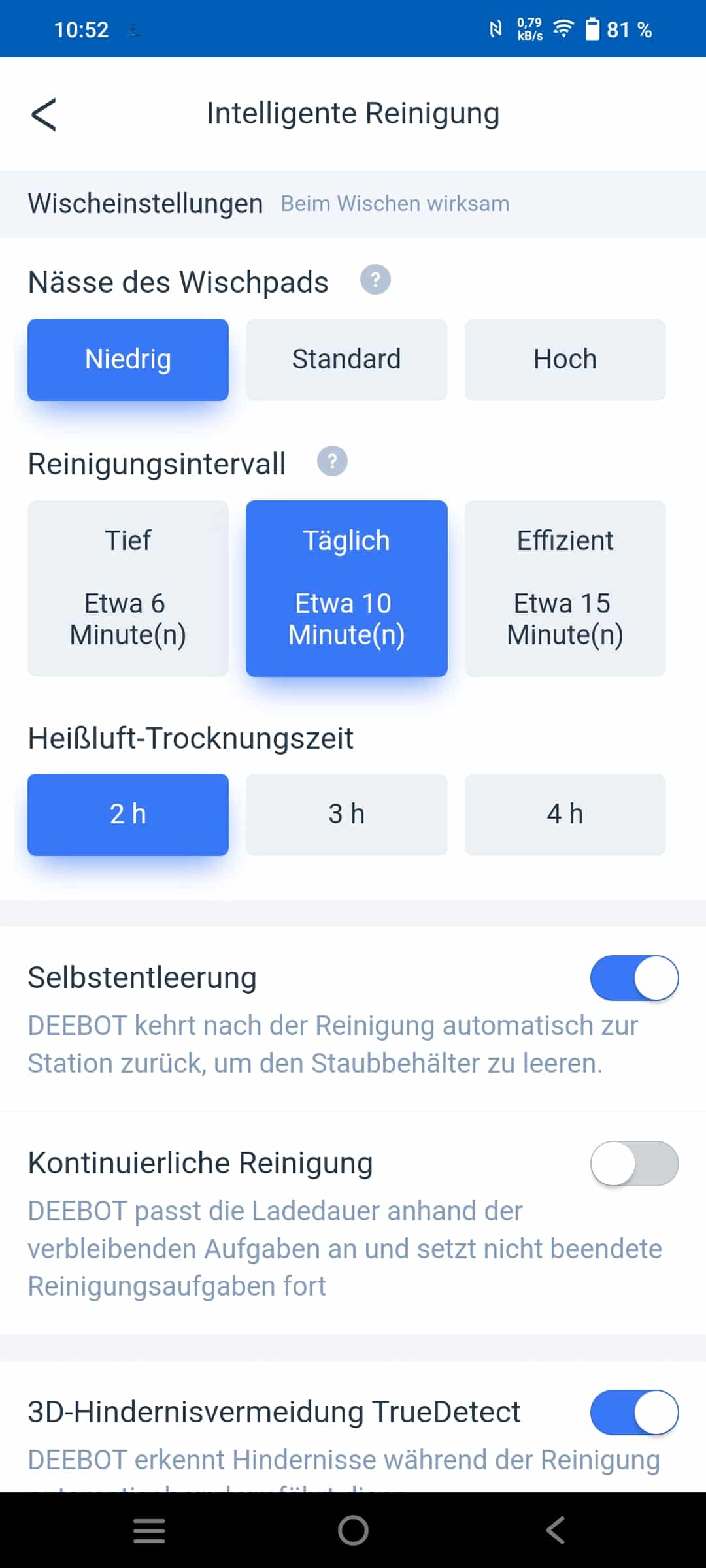706x1568 pixels.
Task: Tap the system home button
Action: click(353, 1531)
